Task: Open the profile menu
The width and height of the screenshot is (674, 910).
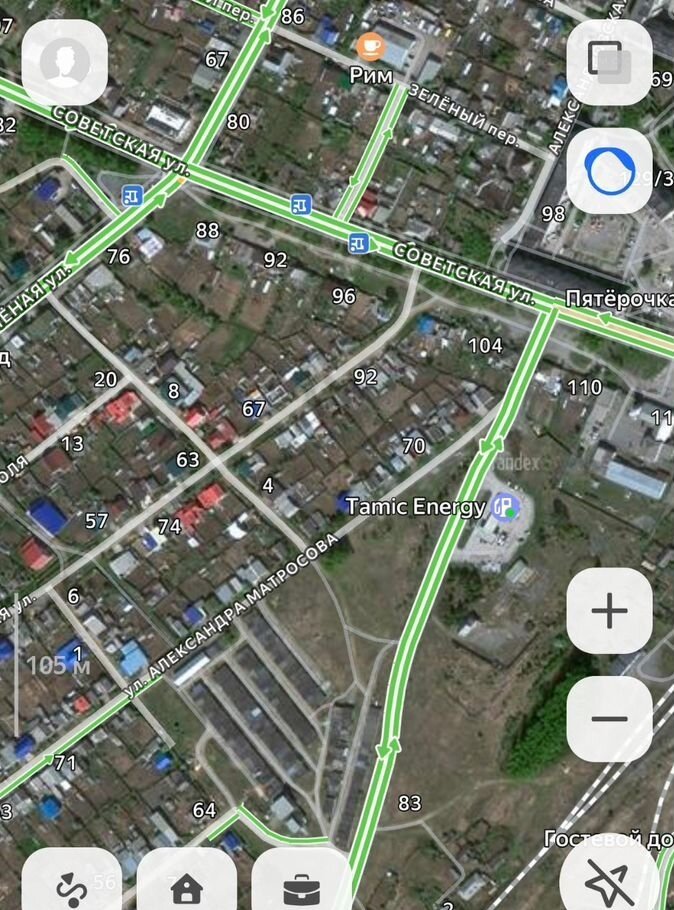Action: click(x=65, y=62)
